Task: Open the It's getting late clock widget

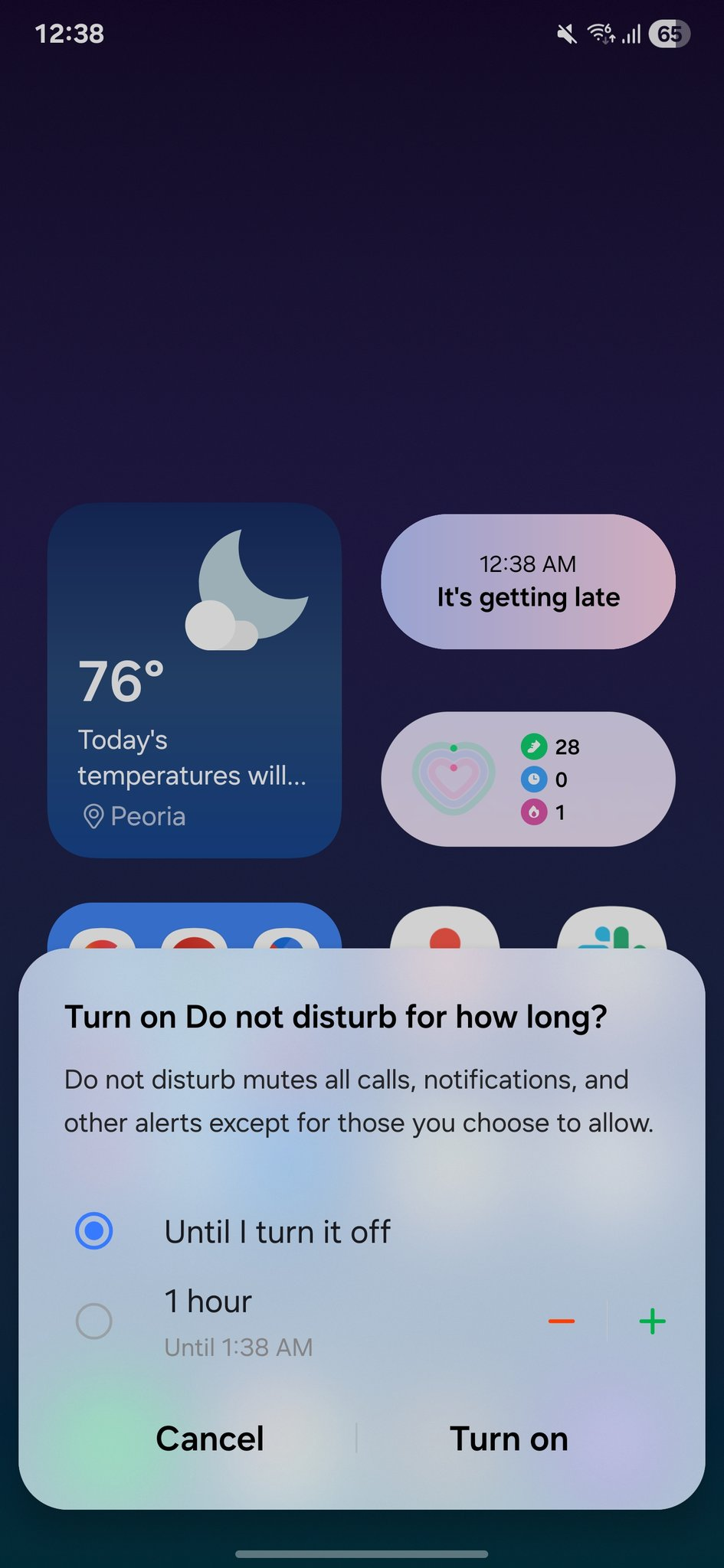Action: click(x=528, y=582)
